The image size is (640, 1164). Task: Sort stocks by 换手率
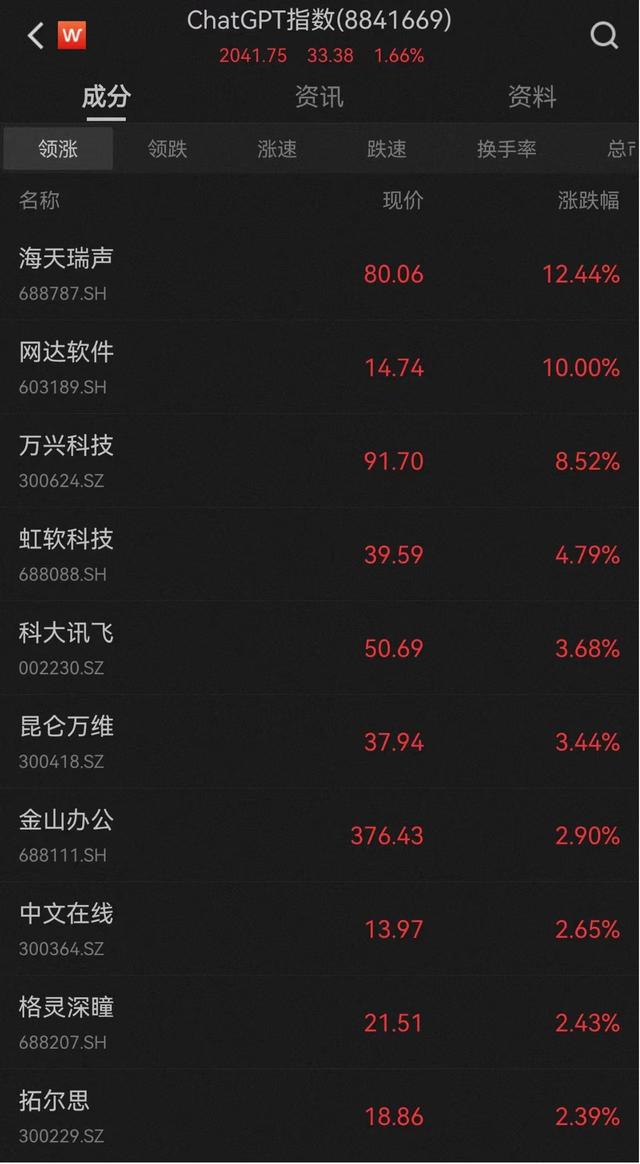(506, 149)
